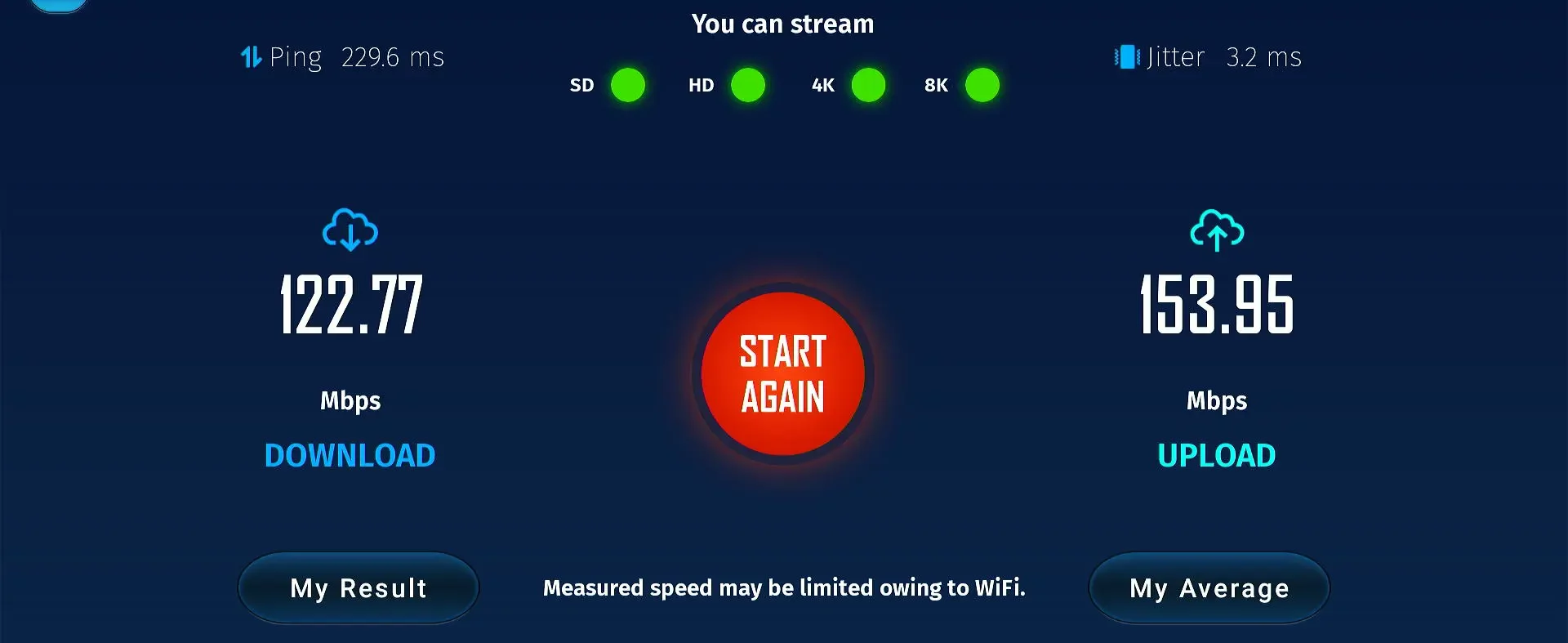The image size is (1568, 643).
Task: Open My Result history
Action: point(358,588)
